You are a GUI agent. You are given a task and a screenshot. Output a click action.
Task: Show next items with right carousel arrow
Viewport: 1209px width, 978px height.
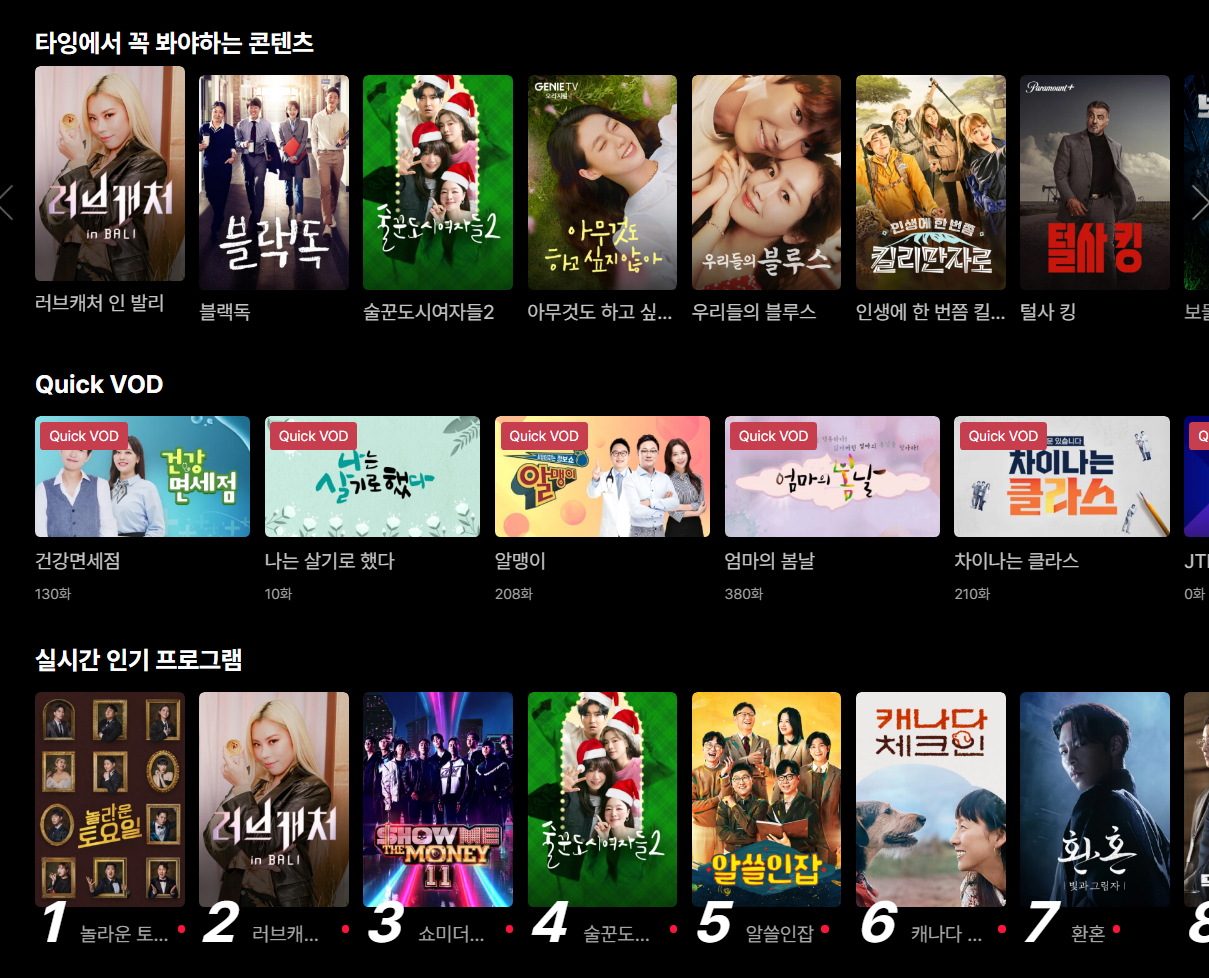[x=1199, y=202]
